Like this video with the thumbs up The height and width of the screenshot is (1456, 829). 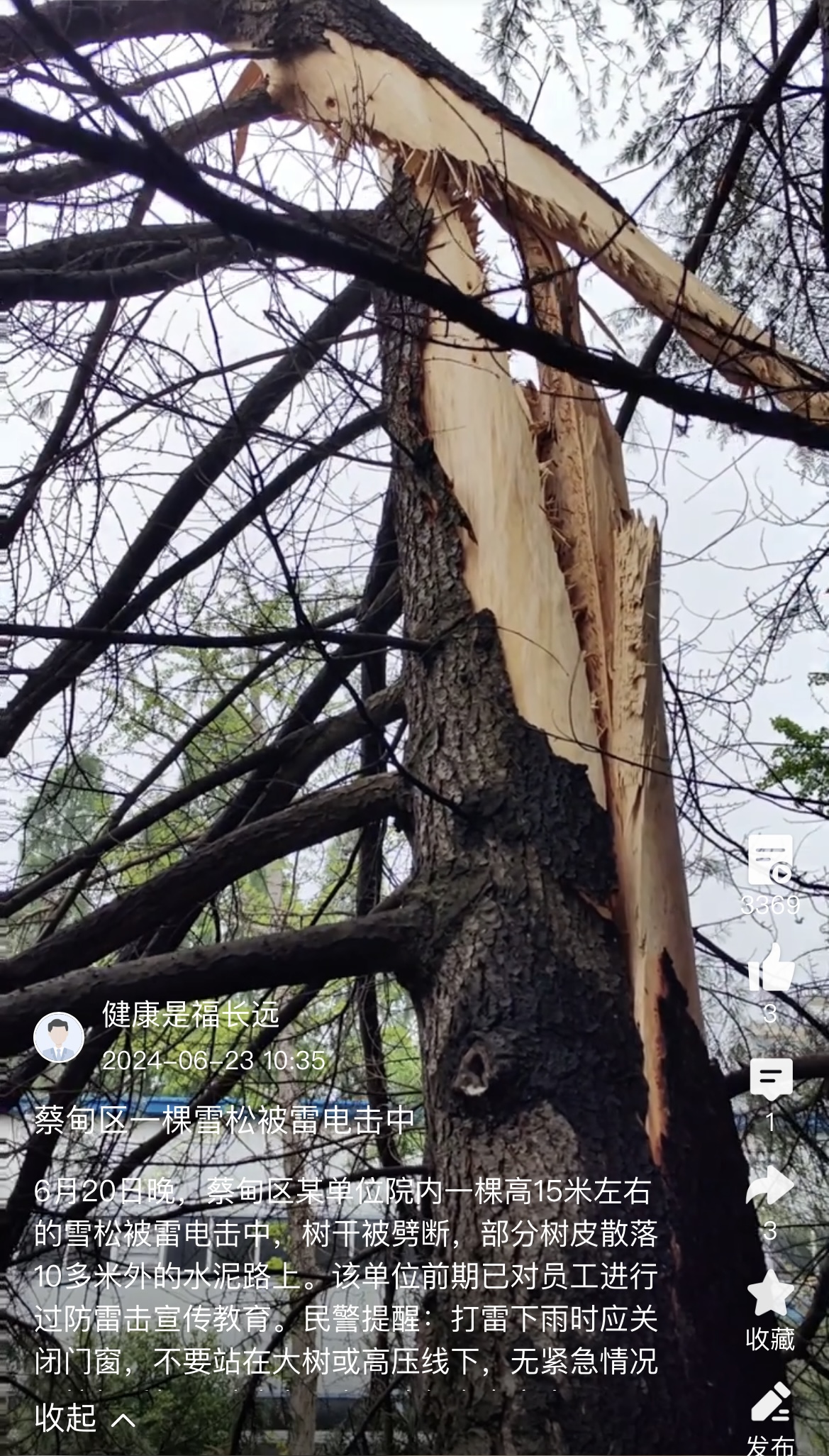[771, 968]
